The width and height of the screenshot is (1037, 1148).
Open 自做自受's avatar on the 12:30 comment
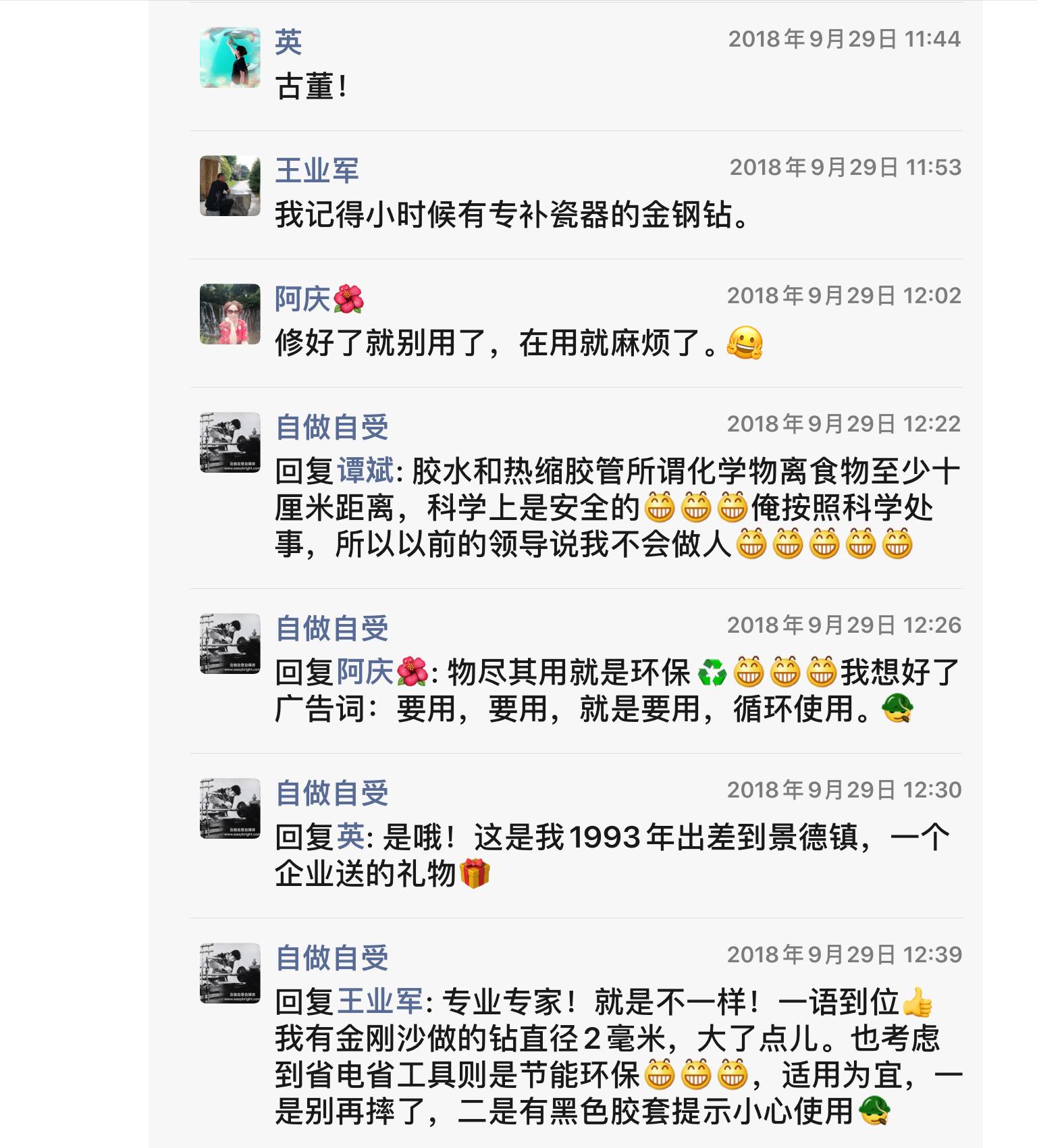pos(230,808)
